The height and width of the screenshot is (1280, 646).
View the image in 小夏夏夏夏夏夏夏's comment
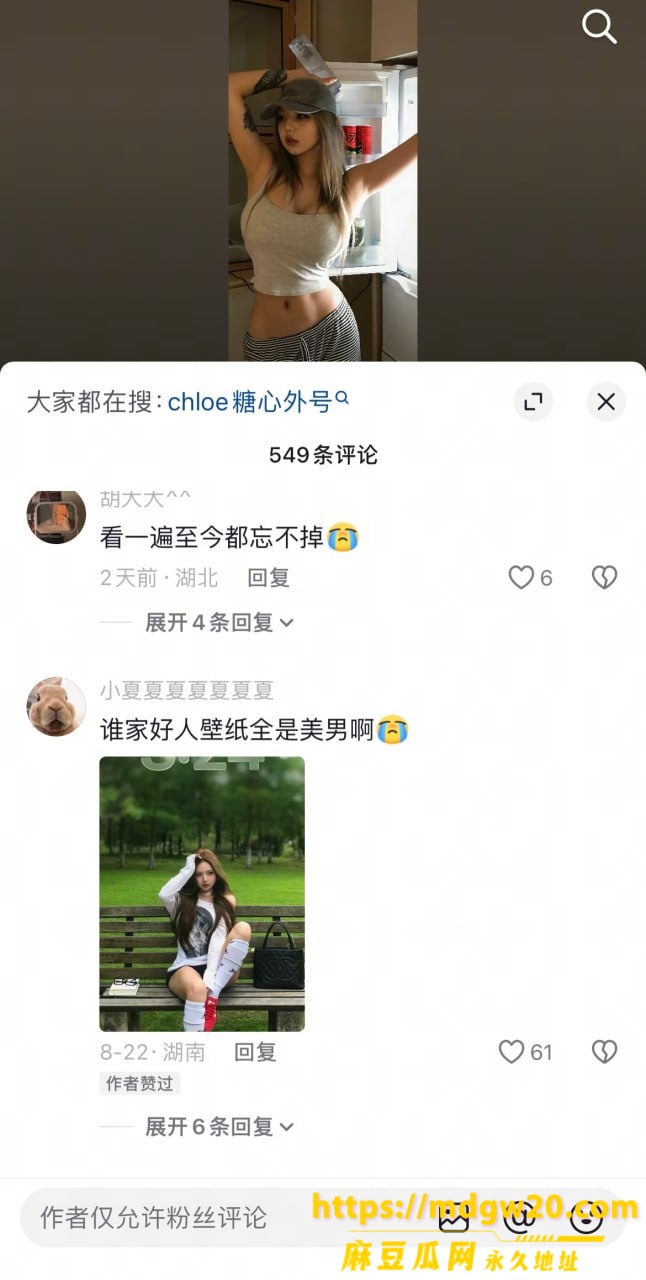tap(202, 894)
